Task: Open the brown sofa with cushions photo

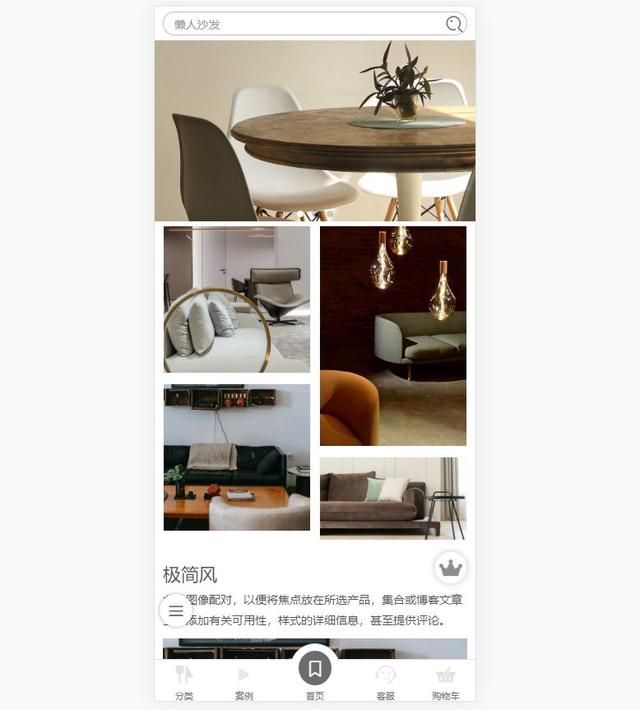Action: [x=393, y=497]
